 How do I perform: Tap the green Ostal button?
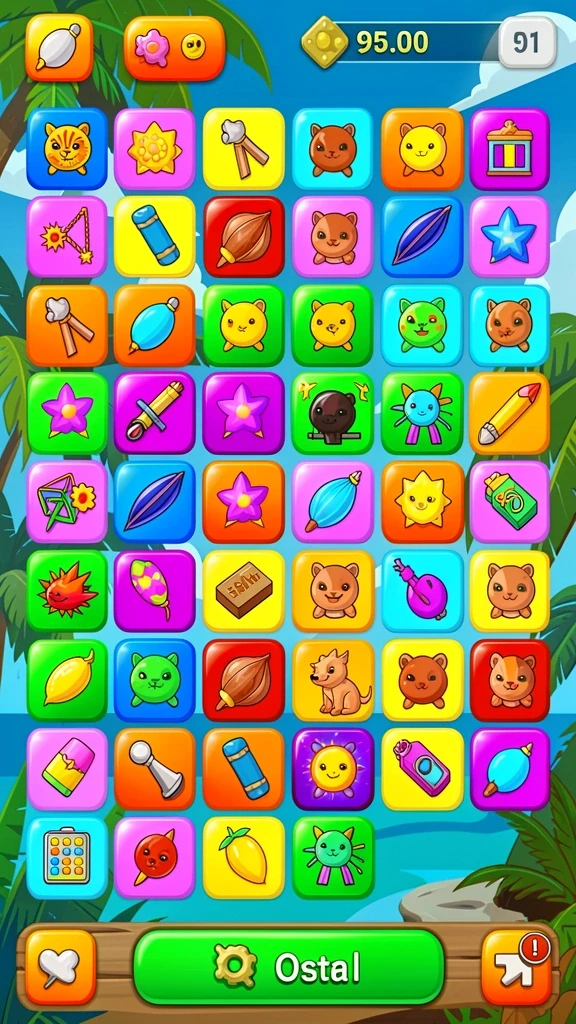coord(289,967)
